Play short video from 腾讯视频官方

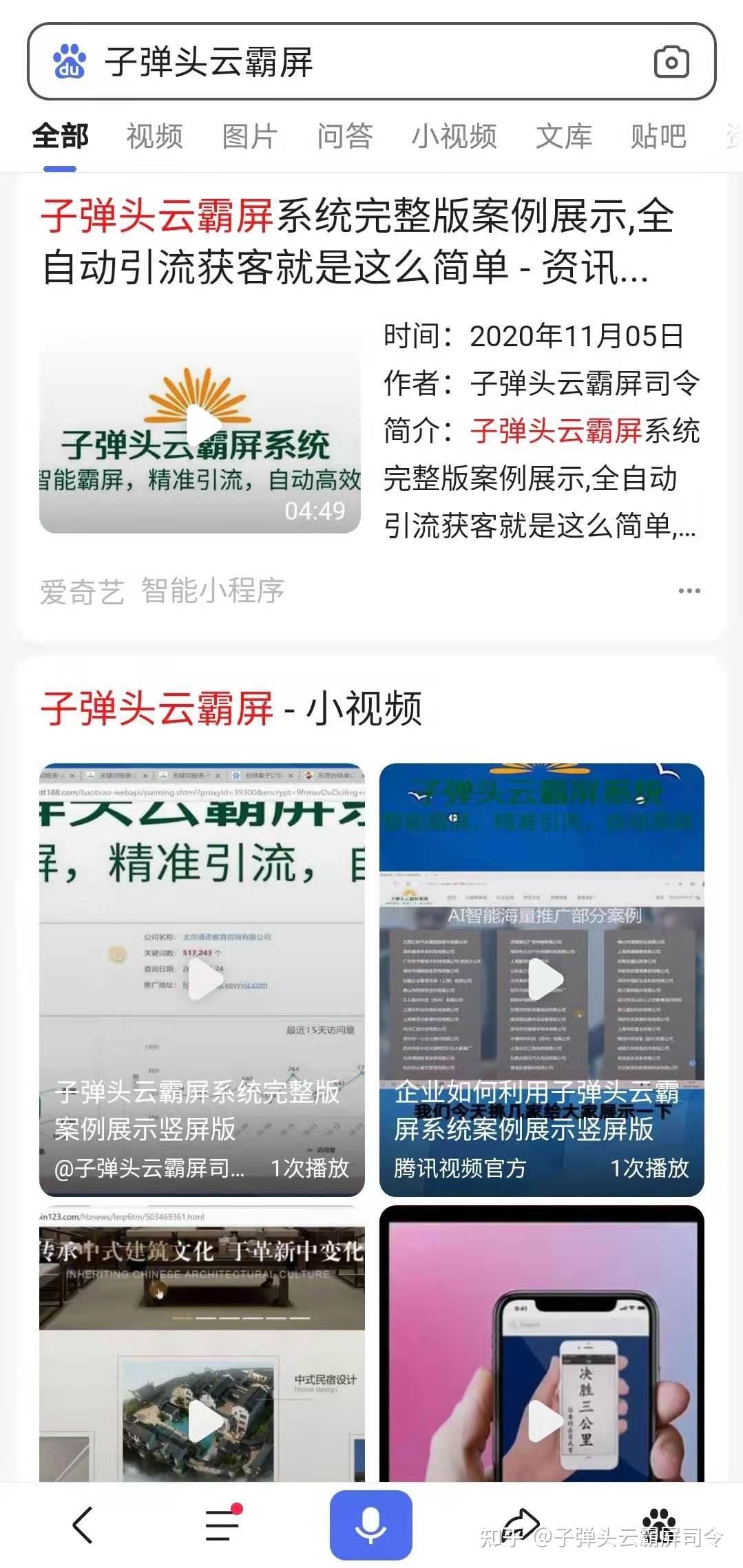542,979
